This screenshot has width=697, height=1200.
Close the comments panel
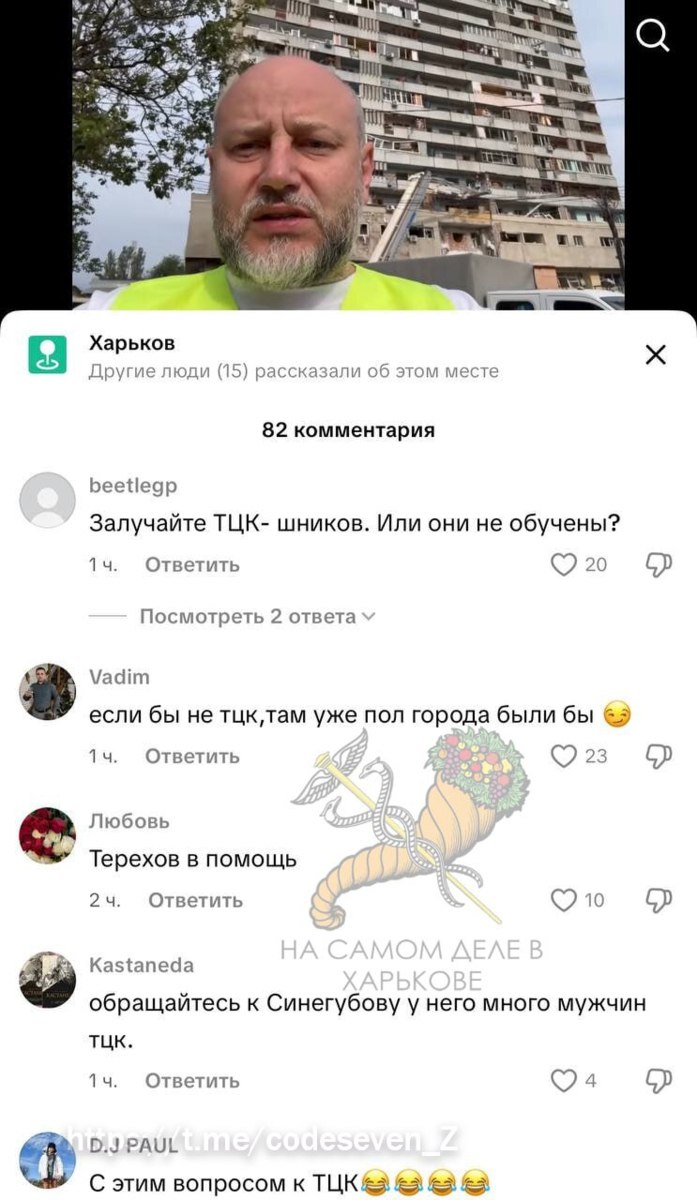pos(655,355)
